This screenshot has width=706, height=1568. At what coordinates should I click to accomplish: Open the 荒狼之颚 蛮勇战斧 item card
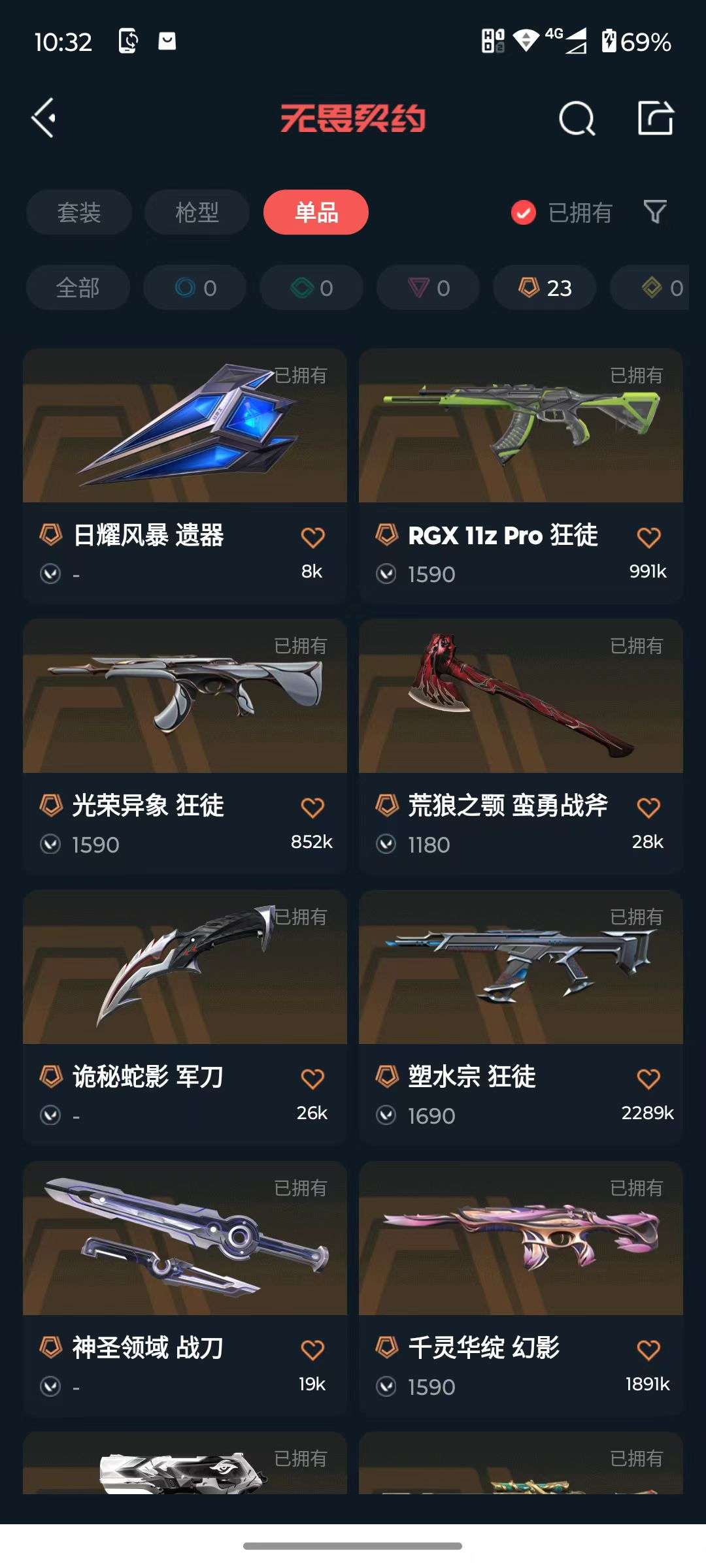pos(520,706)
